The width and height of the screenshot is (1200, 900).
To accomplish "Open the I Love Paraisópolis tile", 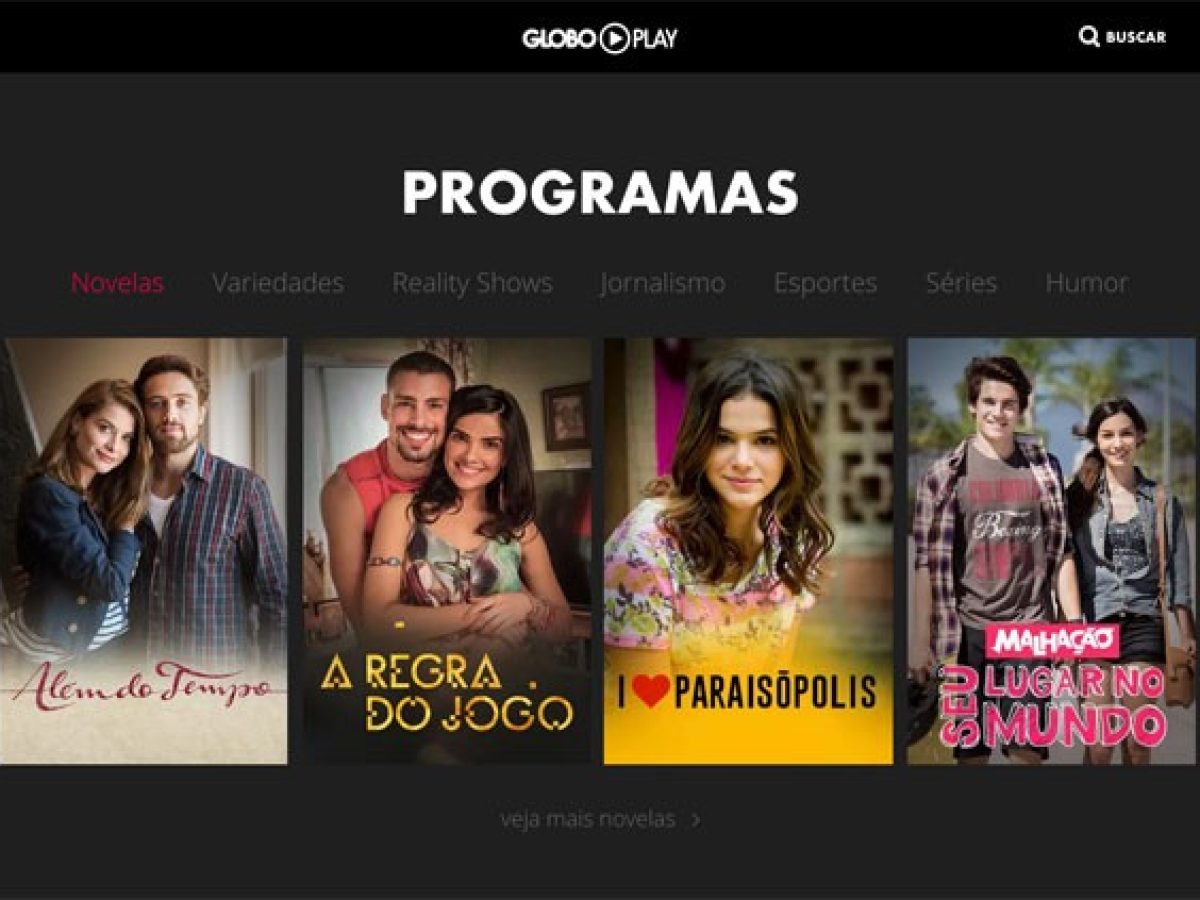I will pos(748,550).
